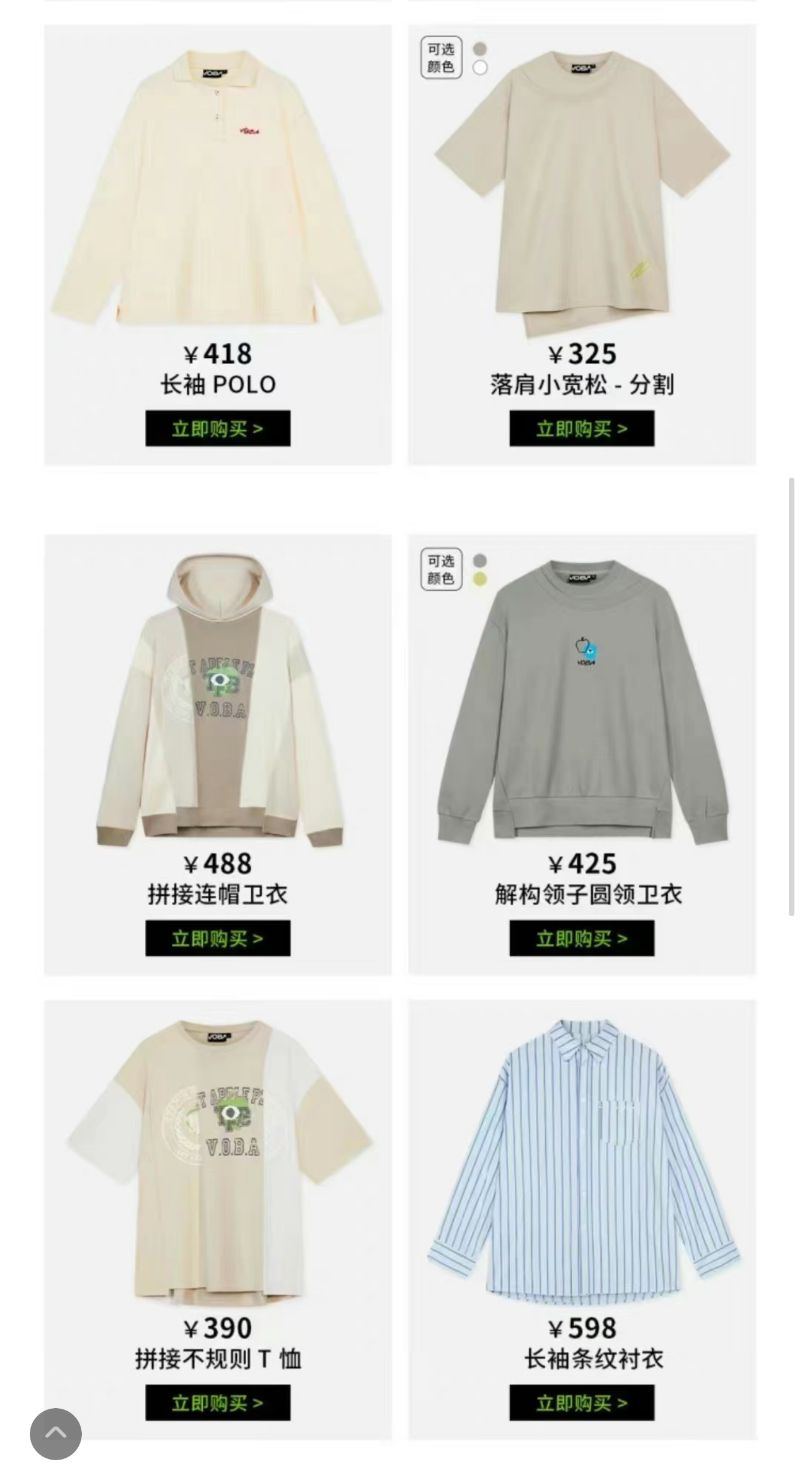Purchase the 解构领子圆领卫衣 now
The image size is (800, 1472).
[x=581, y=938]
